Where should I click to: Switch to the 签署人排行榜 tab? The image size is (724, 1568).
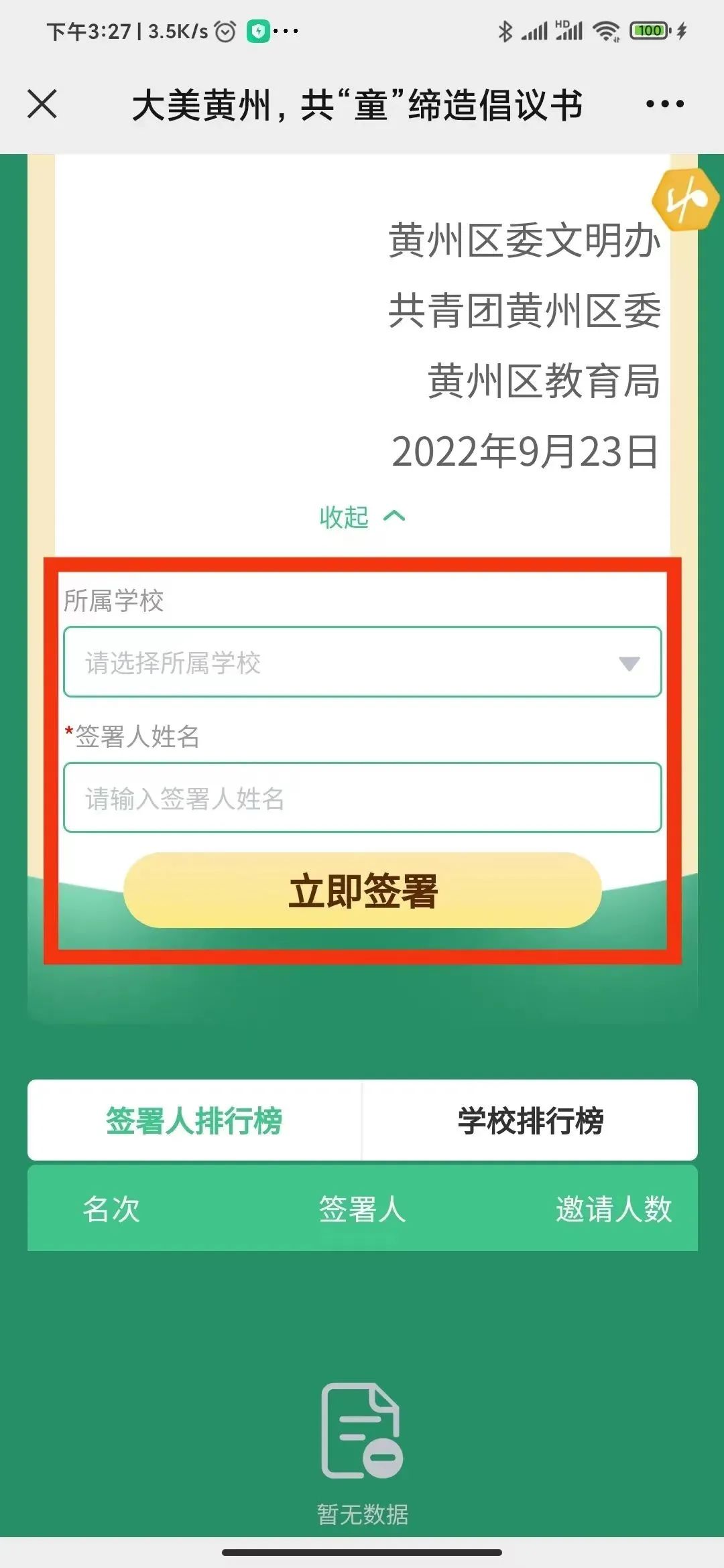click(x=194, y=1120)
